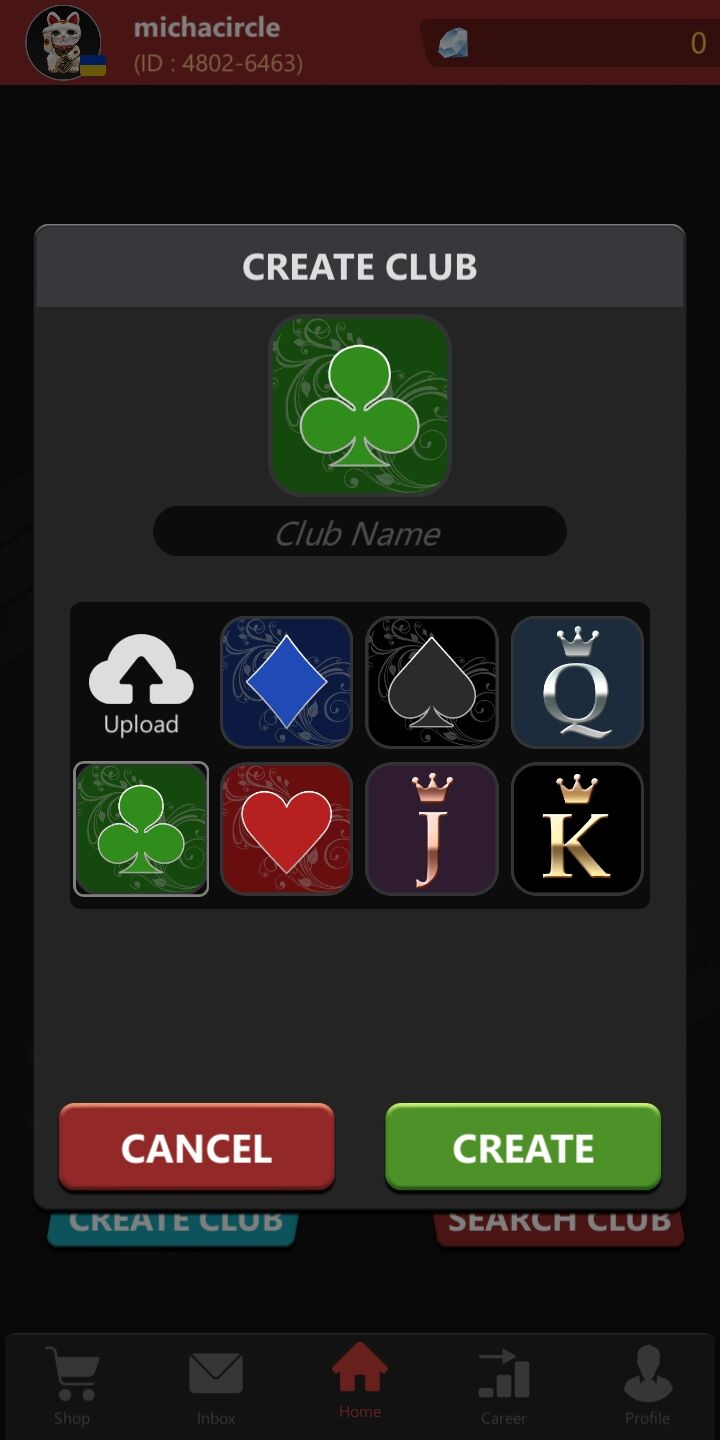Select the gold King club icon

coord(577,829)
